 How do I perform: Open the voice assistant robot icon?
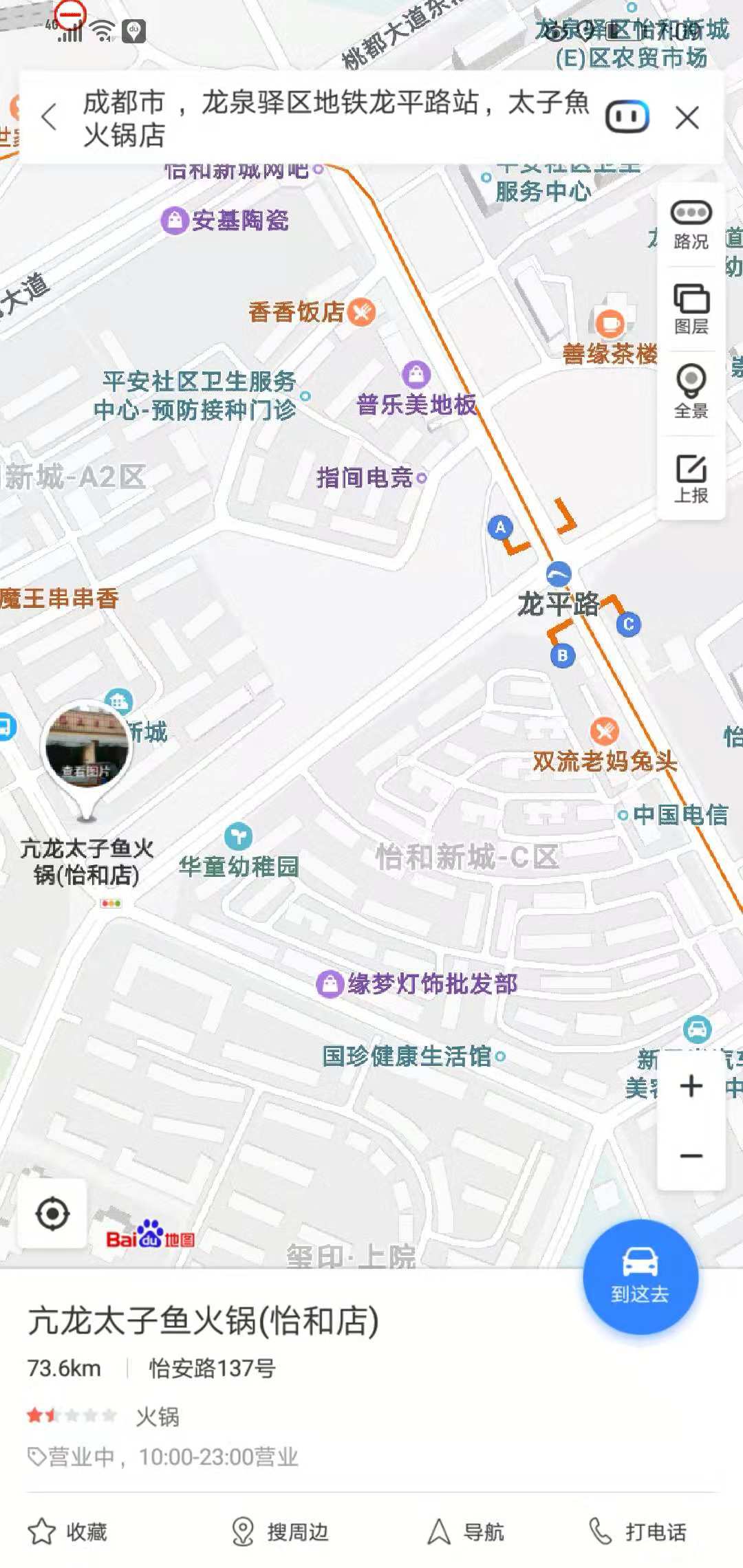tap(626, 116)
